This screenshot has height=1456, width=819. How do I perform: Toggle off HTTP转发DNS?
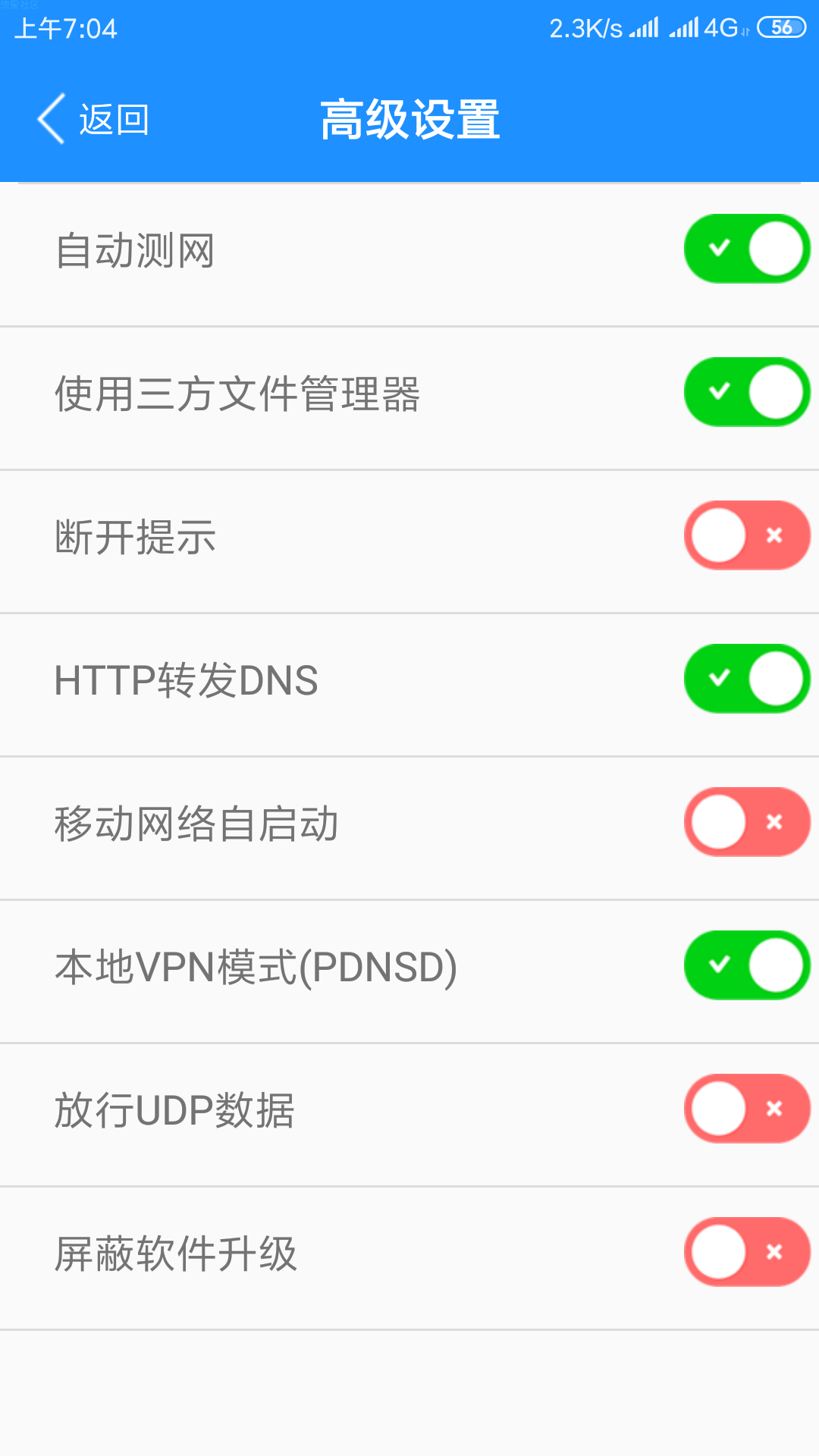click(x=747, y=679)
